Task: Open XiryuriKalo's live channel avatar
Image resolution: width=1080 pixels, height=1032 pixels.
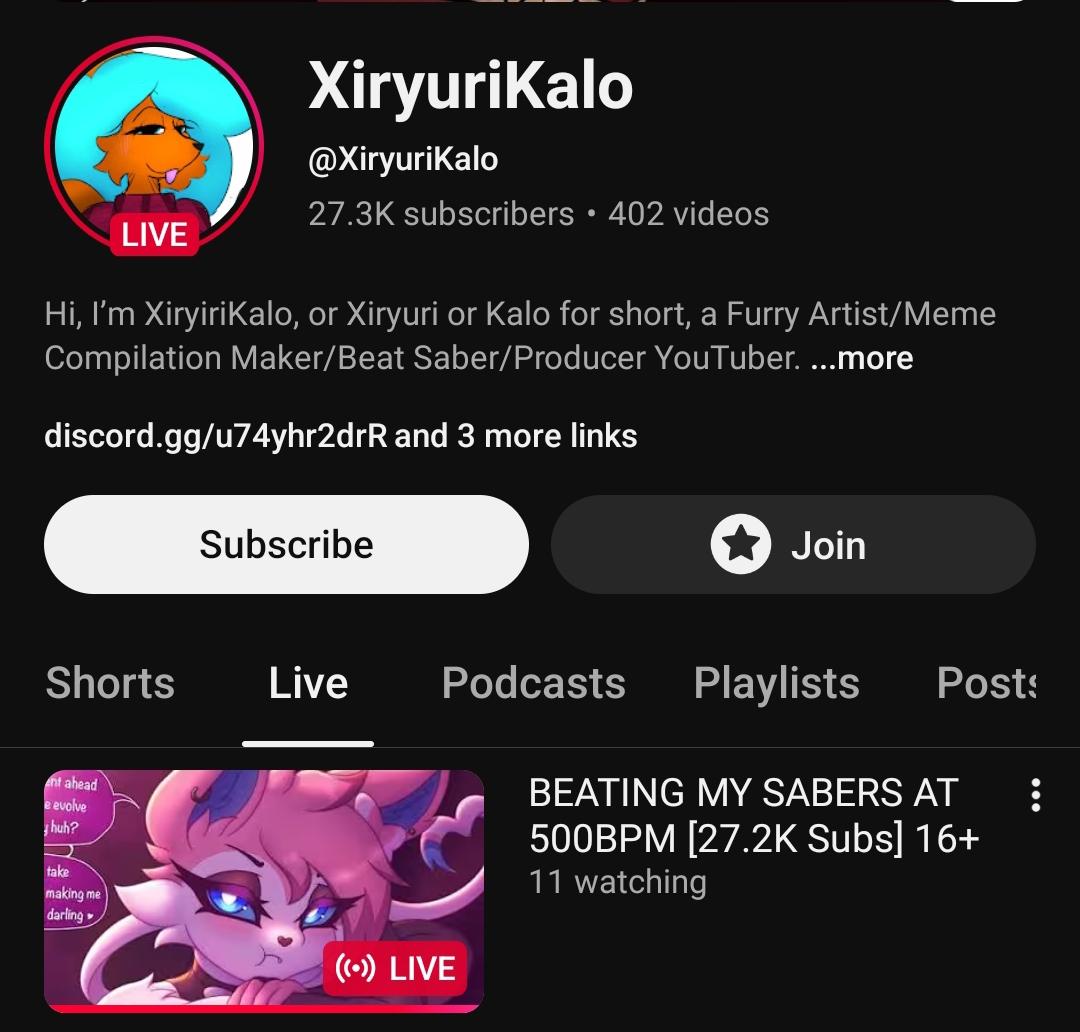Action: coord(154,146)
